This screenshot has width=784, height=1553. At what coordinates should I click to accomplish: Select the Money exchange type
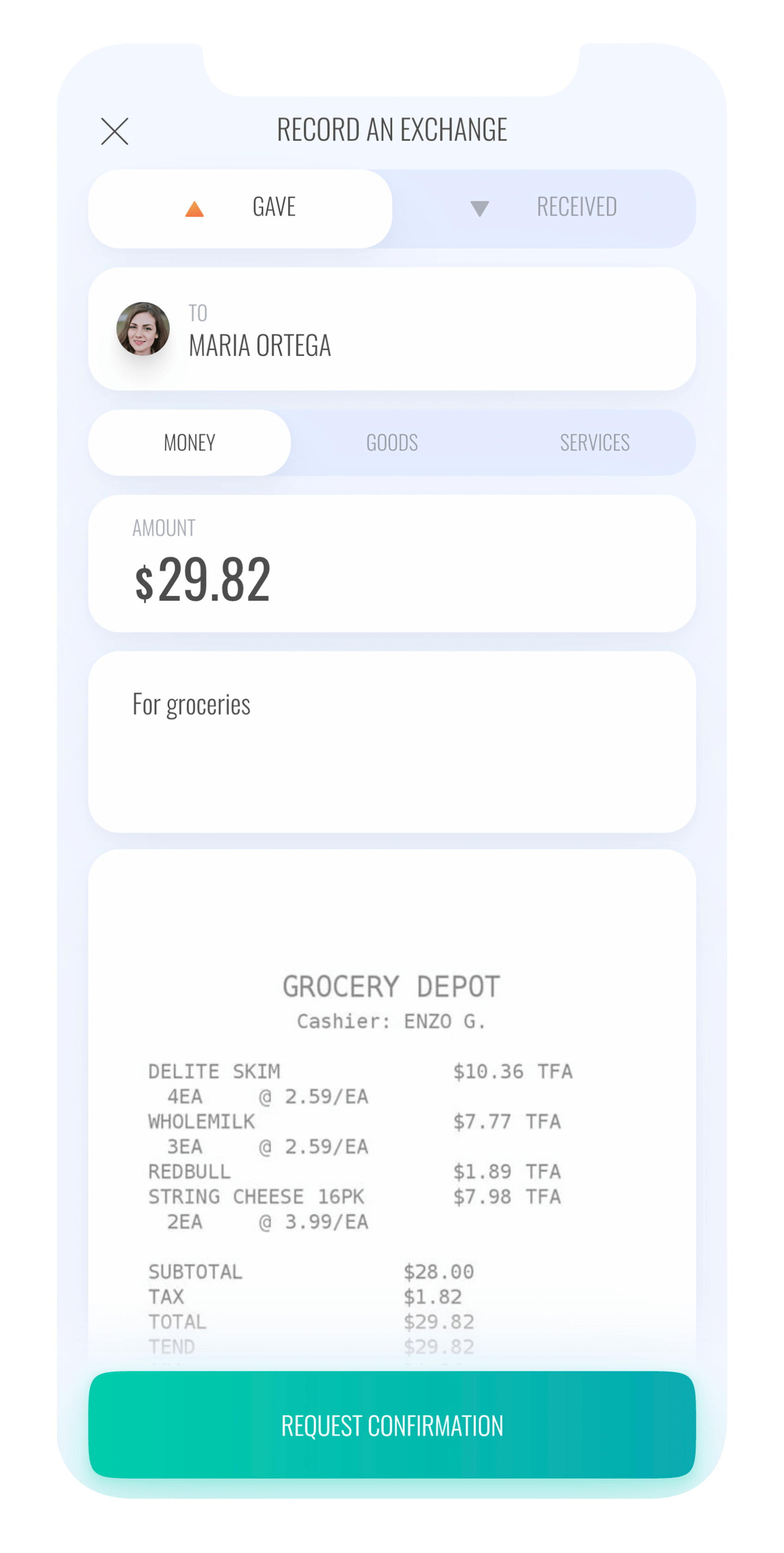[189, 443]
